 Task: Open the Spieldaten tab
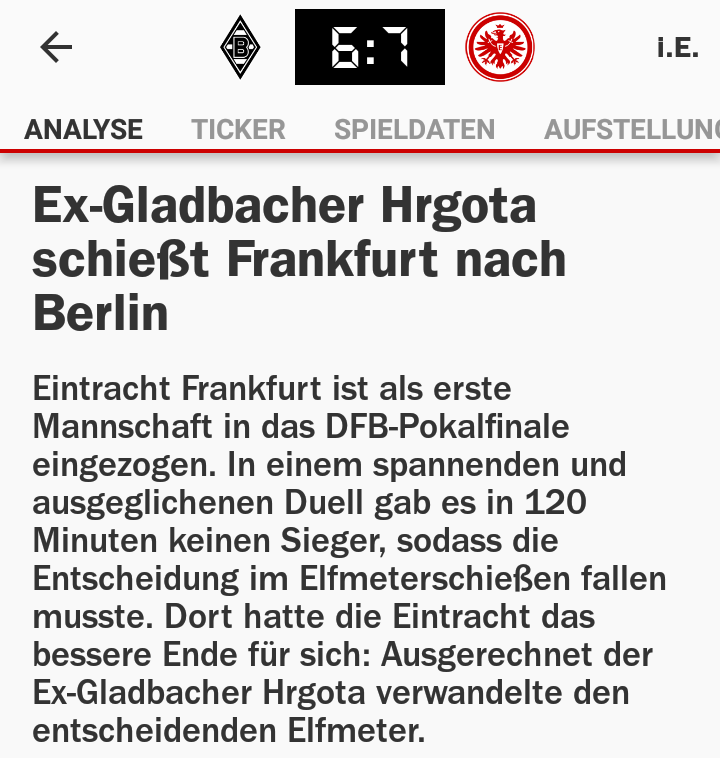click(414, 129)
